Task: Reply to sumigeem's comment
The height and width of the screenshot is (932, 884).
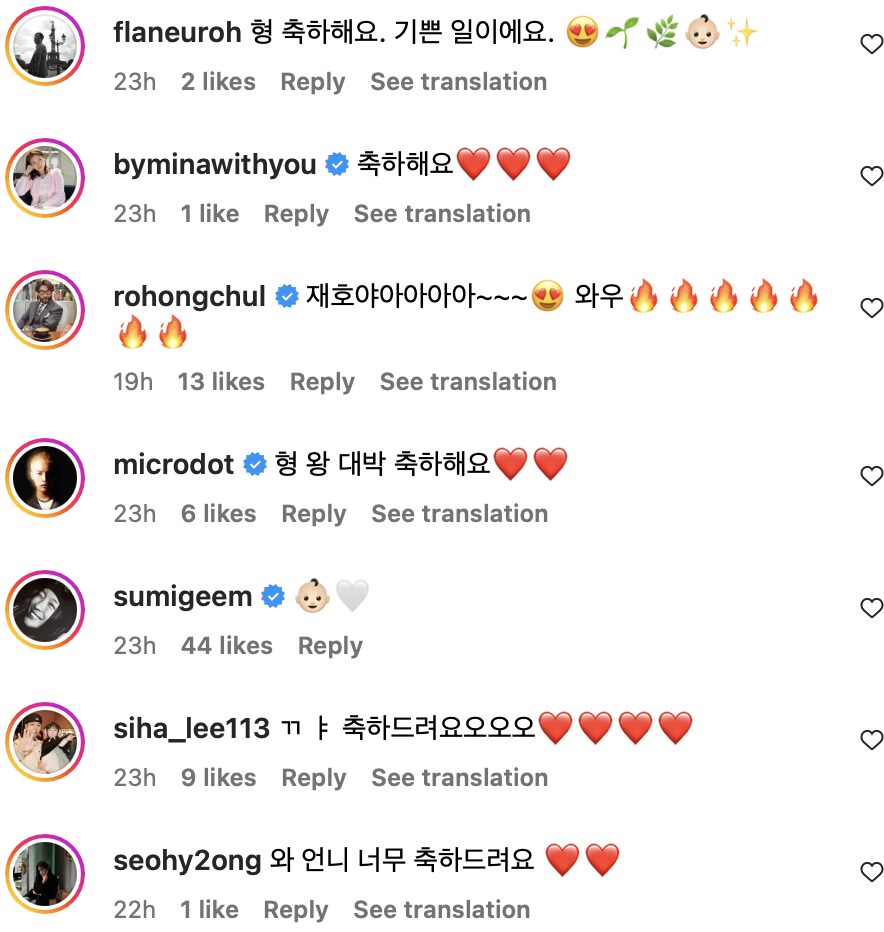Action: click(330, 646)
